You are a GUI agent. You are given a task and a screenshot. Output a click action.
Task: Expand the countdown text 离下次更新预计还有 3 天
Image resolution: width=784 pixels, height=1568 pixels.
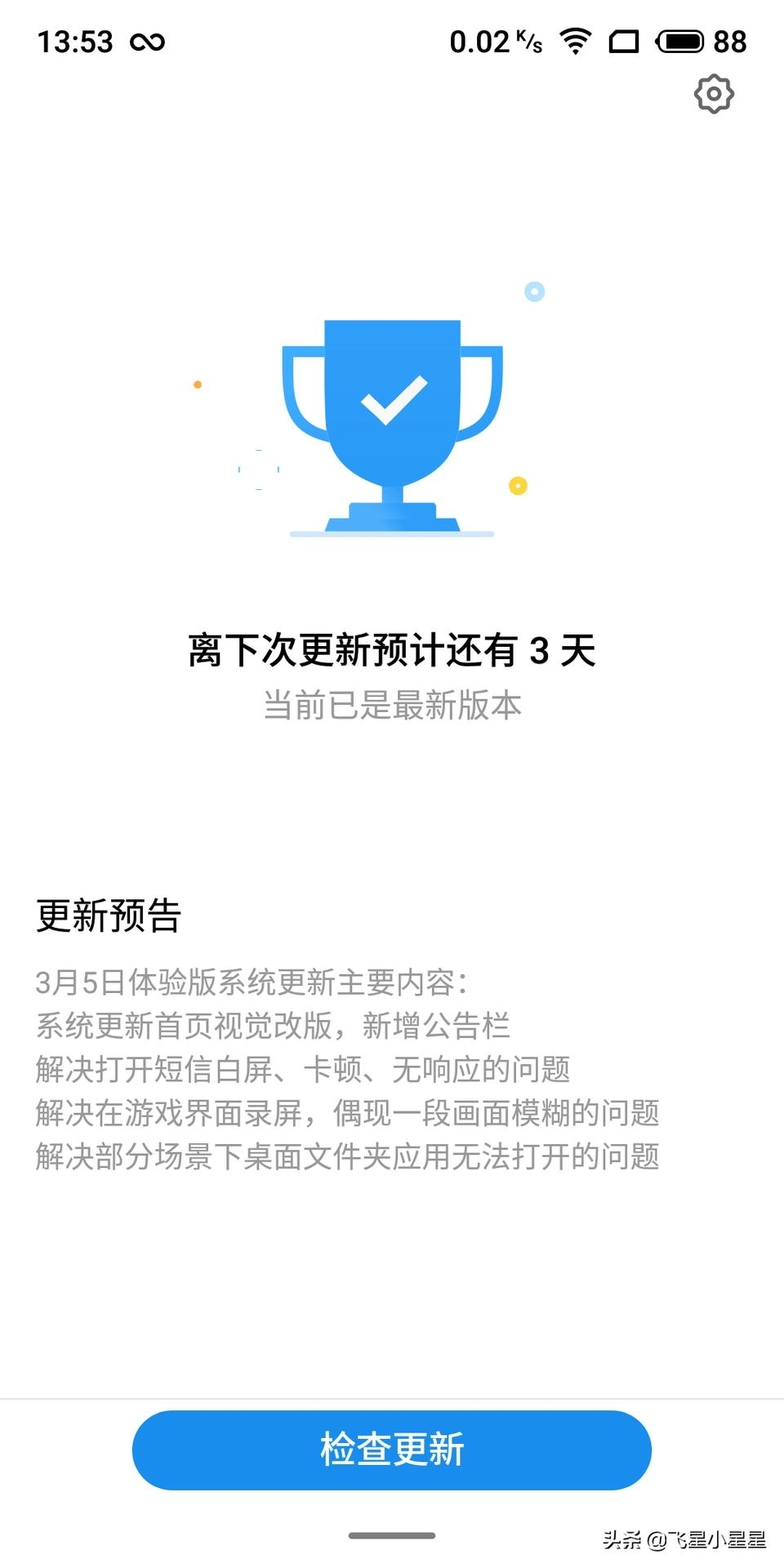pyautogui.click(x=392, y=649)
